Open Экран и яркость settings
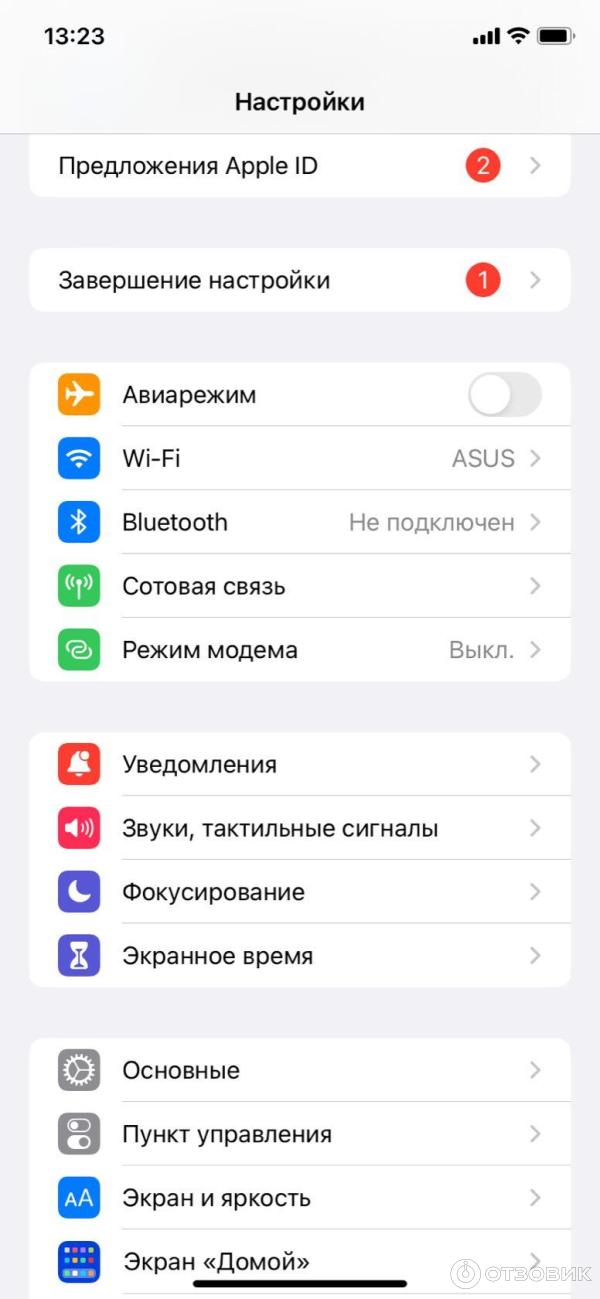The width and height of the screenshot is (600, 1299). coord(300,1198)
